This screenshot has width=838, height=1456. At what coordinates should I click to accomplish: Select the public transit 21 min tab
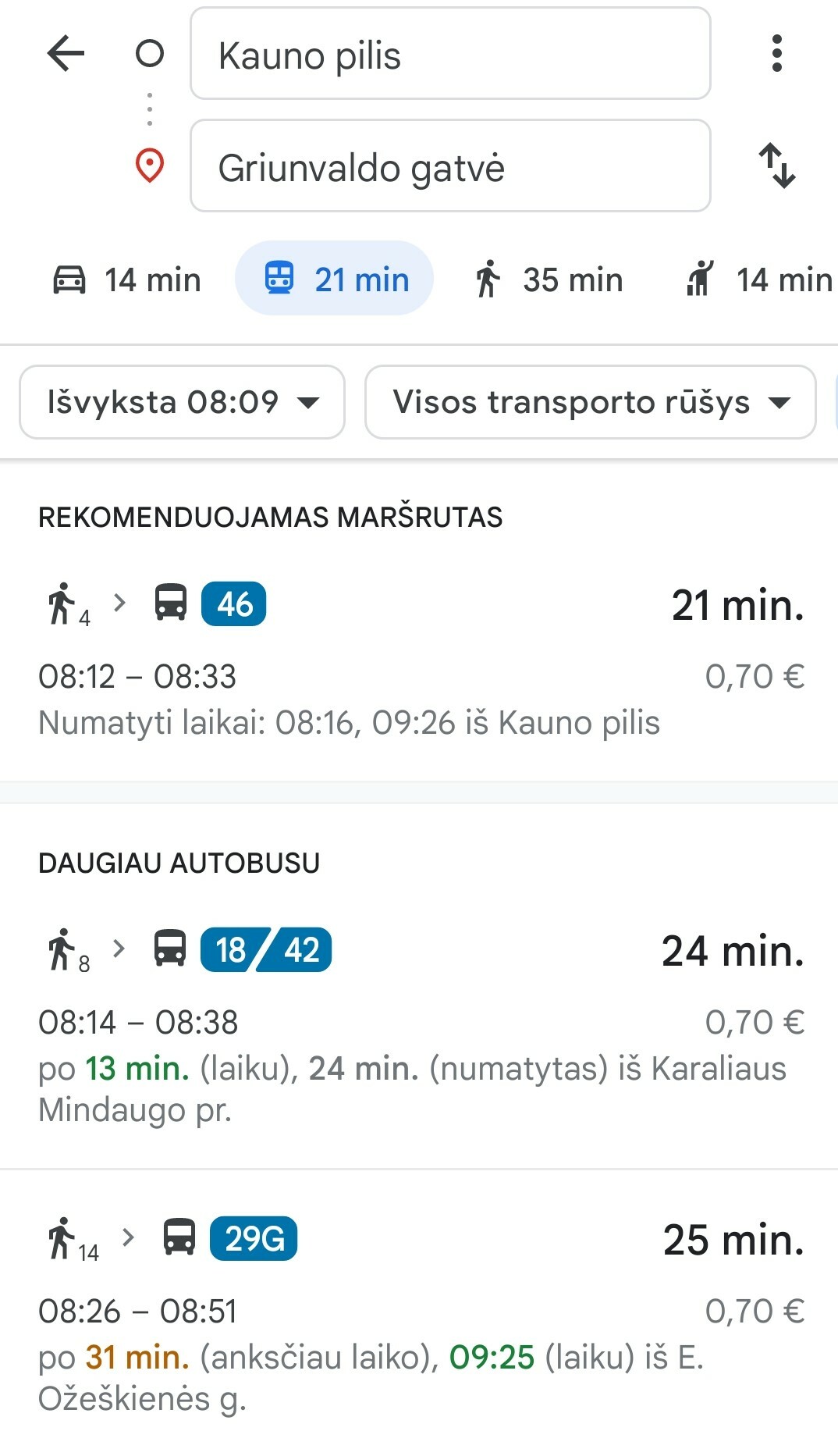(335, 279)
